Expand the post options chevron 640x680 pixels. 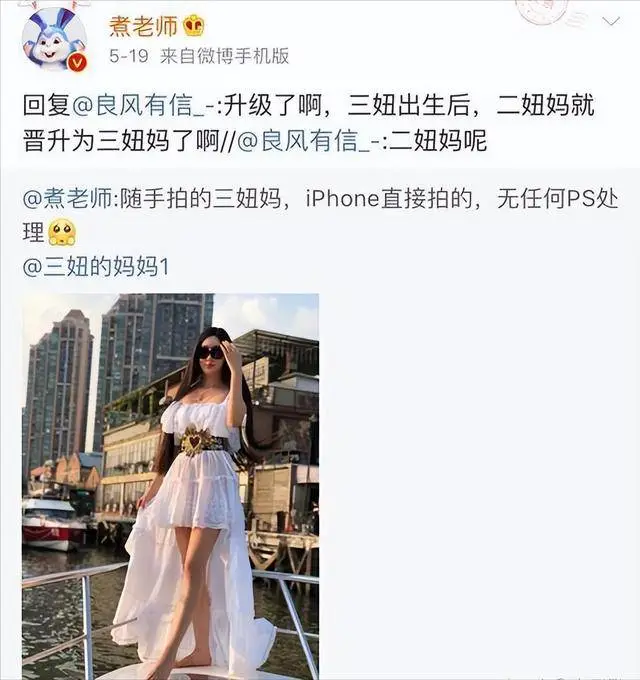pyautogui.click(x=611, y=20)
